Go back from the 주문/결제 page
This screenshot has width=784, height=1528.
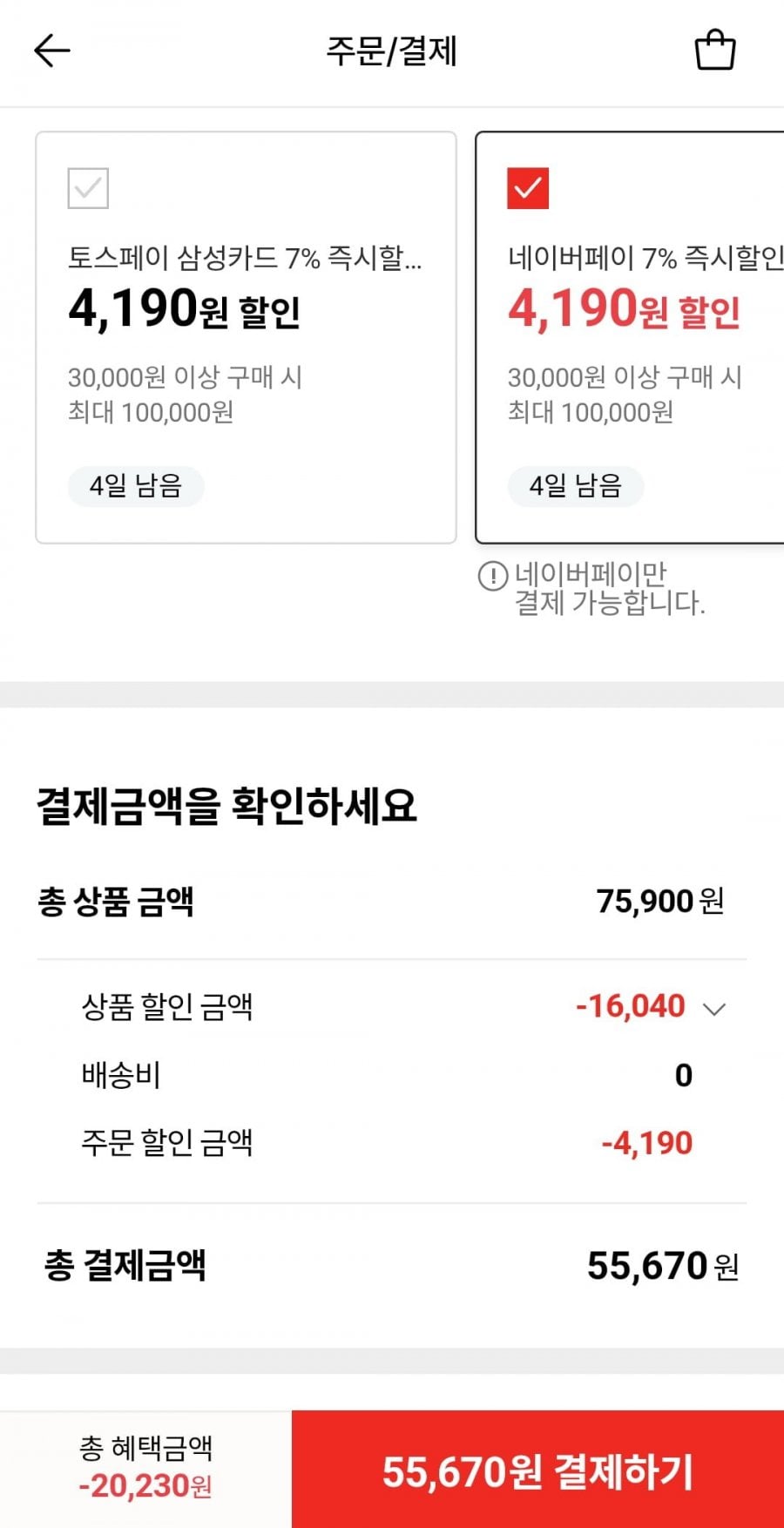point(52,51)
